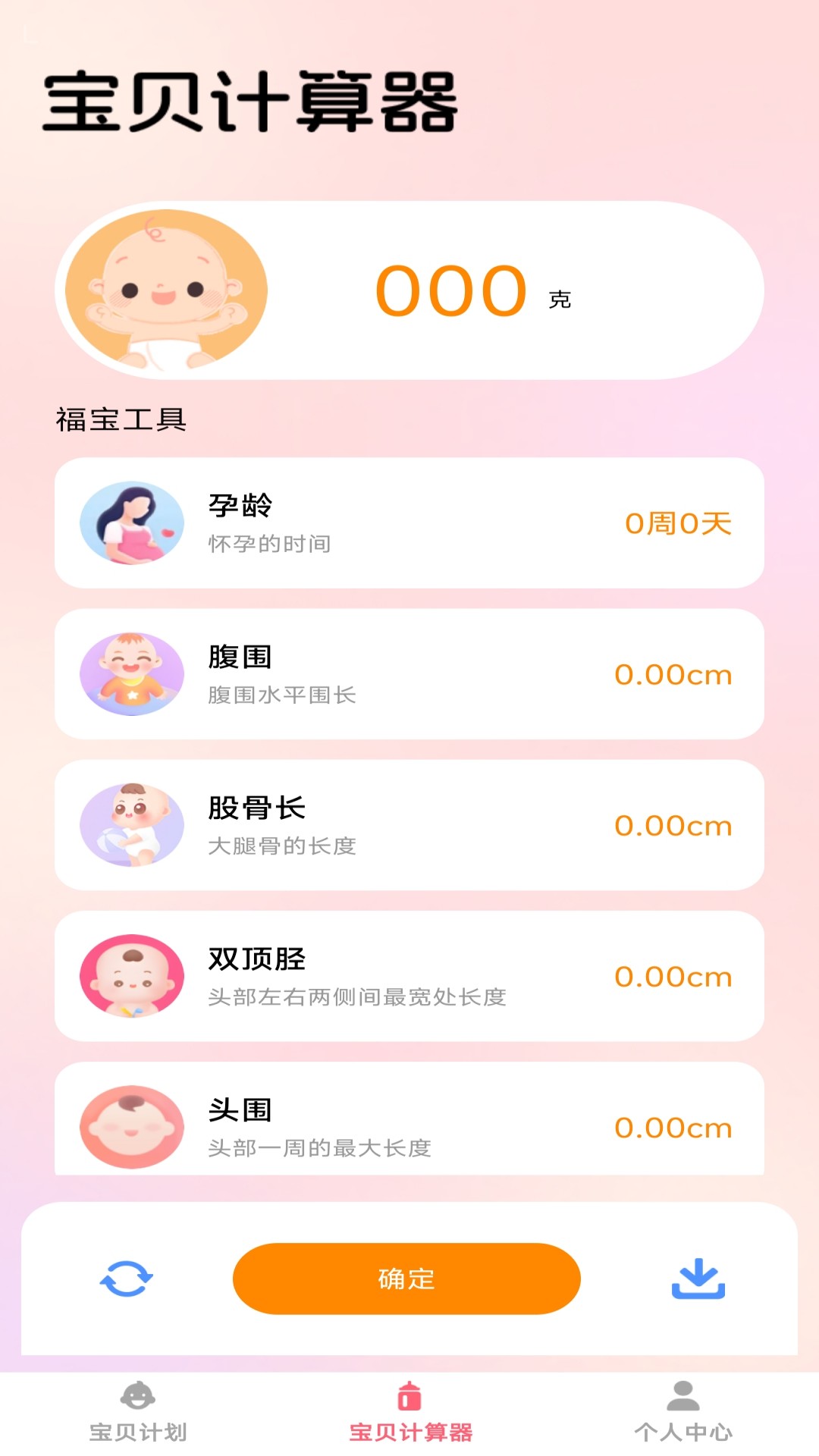Select the pink baby icon beside 双顶胫
819x1456 pixels.
coord(131,975)
